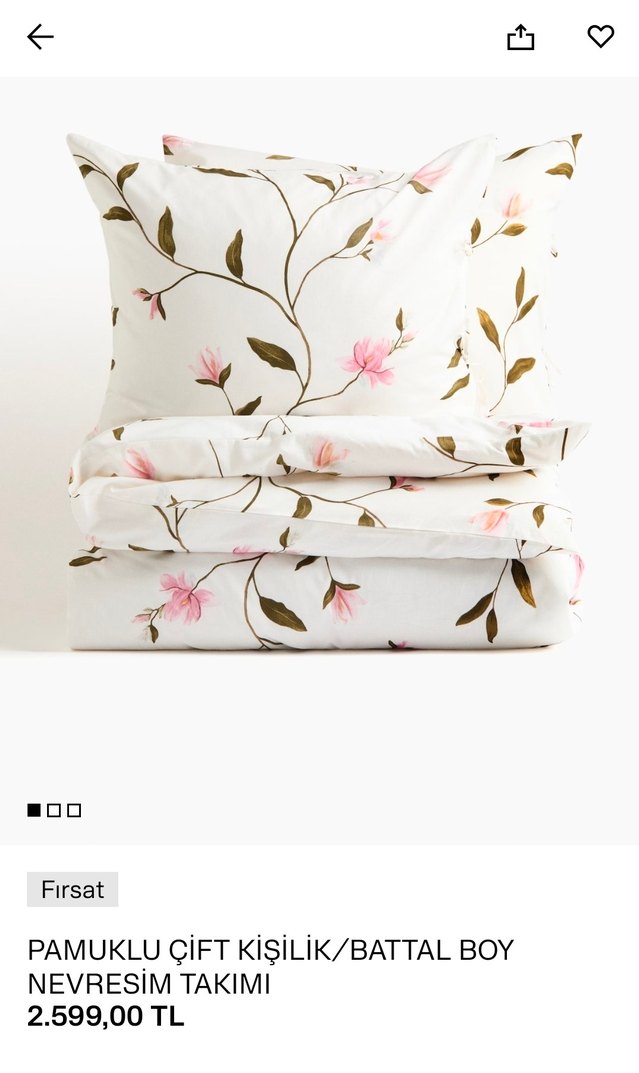Add product to favorites with heart
The image size is (639, 1073).
tap(600, 37)
